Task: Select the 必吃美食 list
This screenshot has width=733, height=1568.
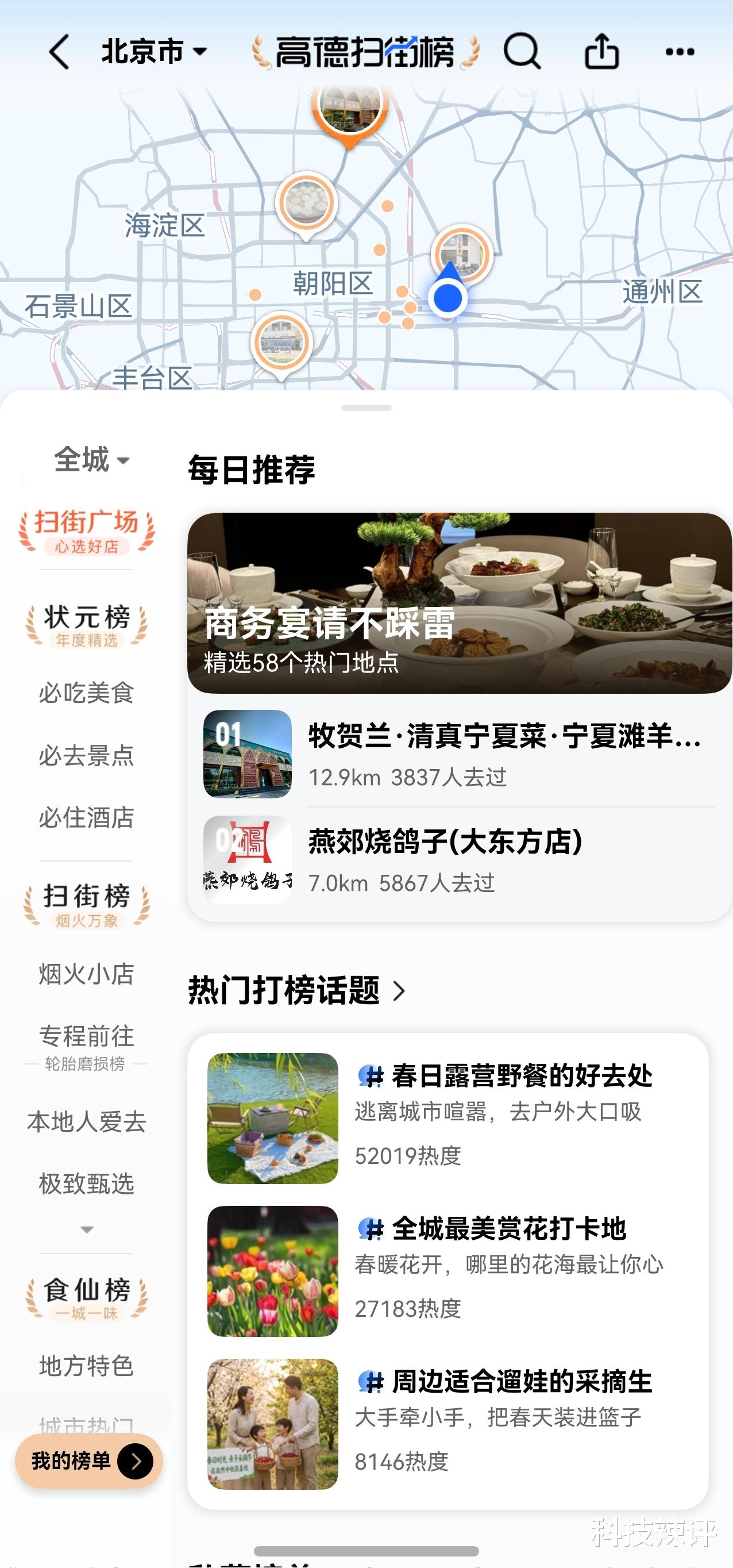Action: pyautogui.click(x=86, y=693)
